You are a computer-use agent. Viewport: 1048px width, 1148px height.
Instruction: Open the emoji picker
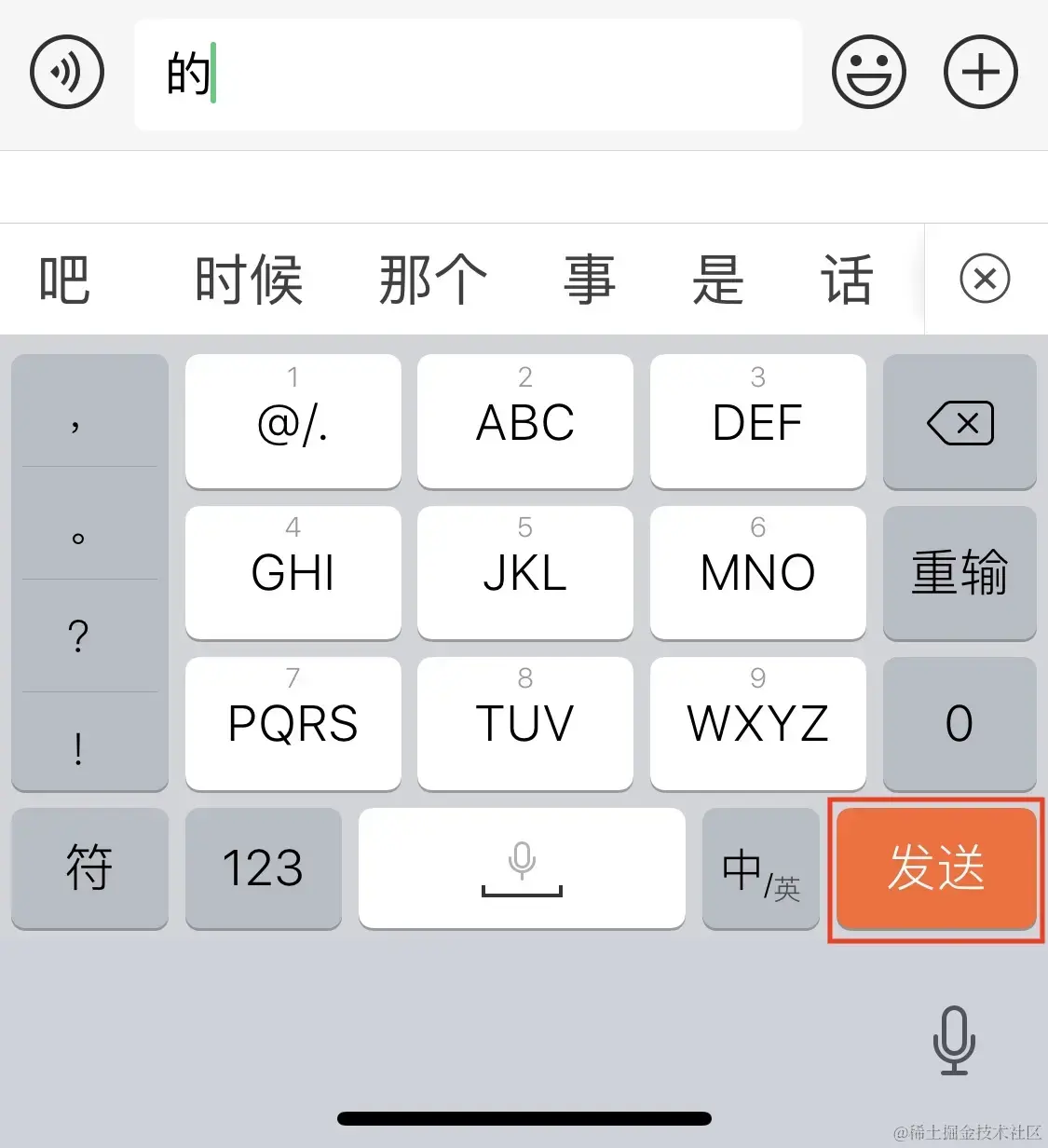click(868, 72)
